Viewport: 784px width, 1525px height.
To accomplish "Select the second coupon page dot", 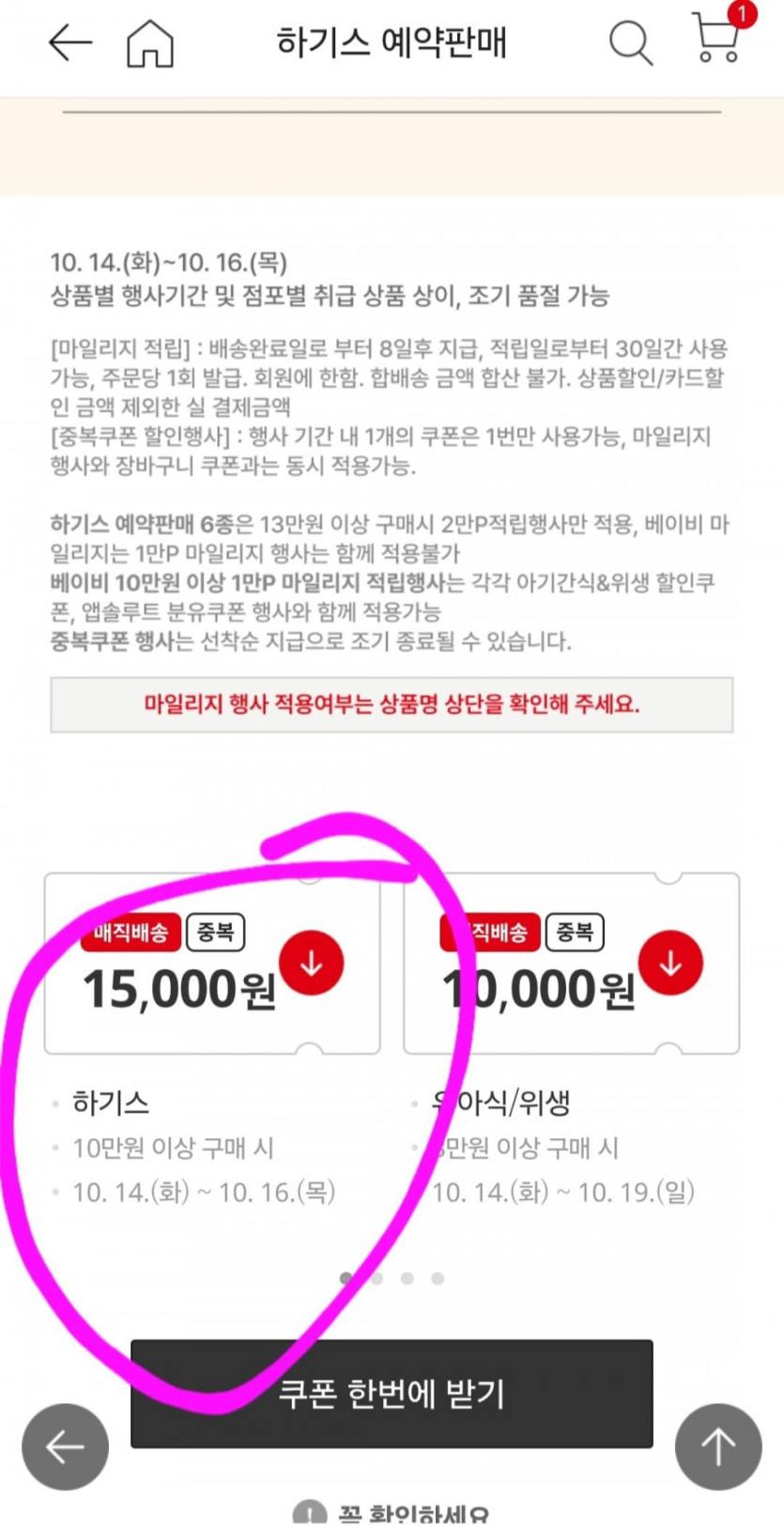I will pos(377,1278).
